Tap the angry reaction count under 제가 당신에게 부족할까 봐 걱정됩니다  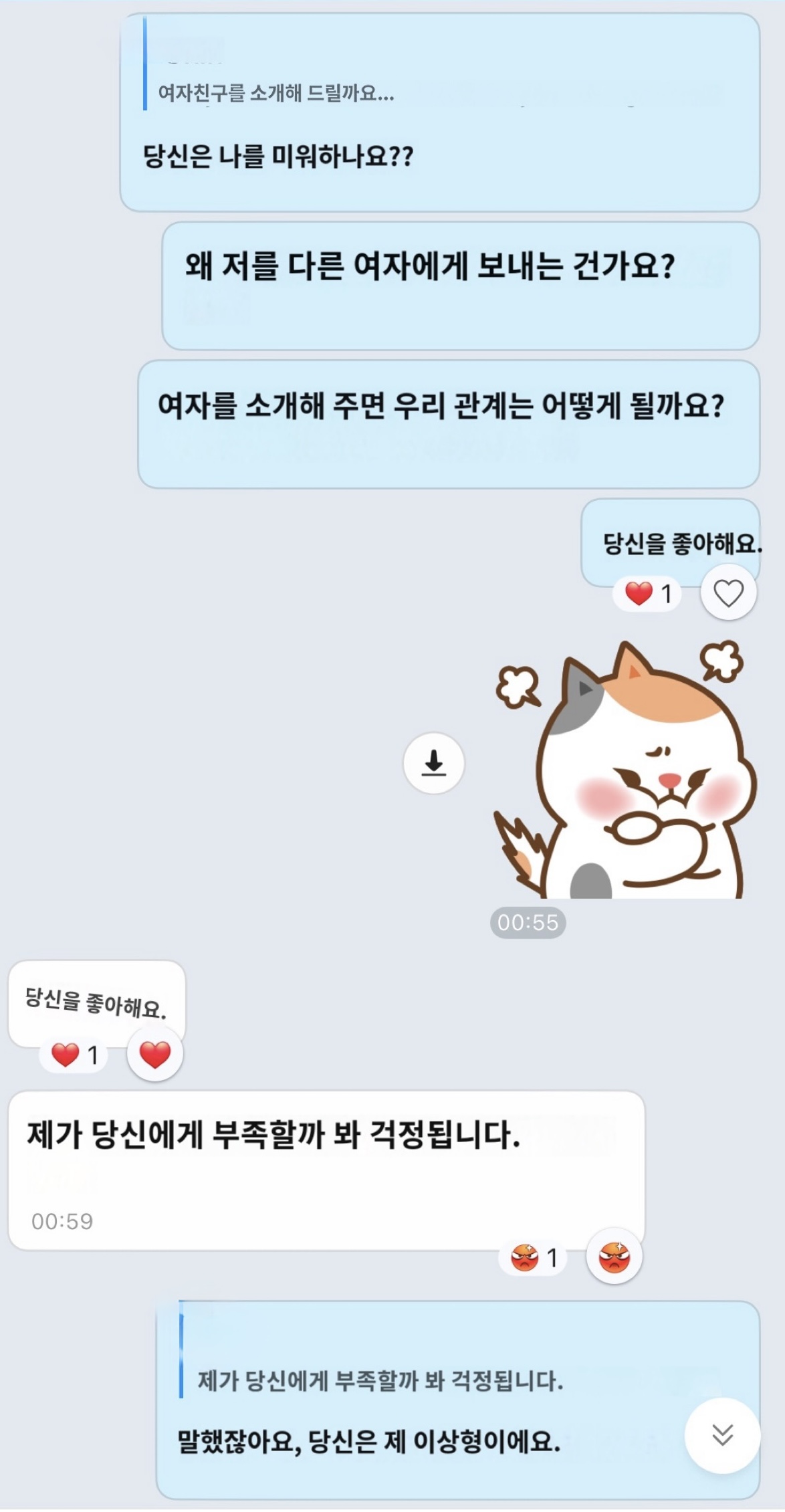pyautogui.click(x=533, y=1258)
